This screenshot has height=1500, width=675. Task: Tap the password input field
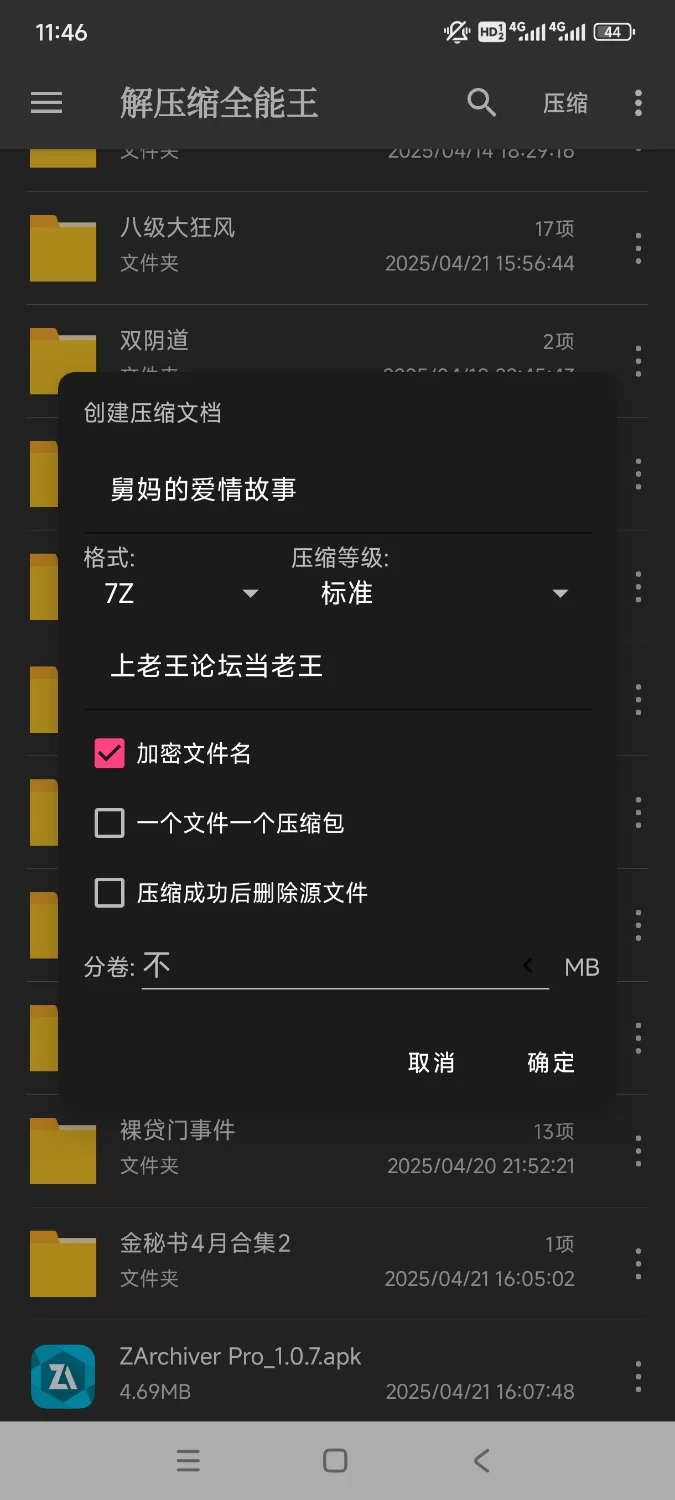click(337, 667)
